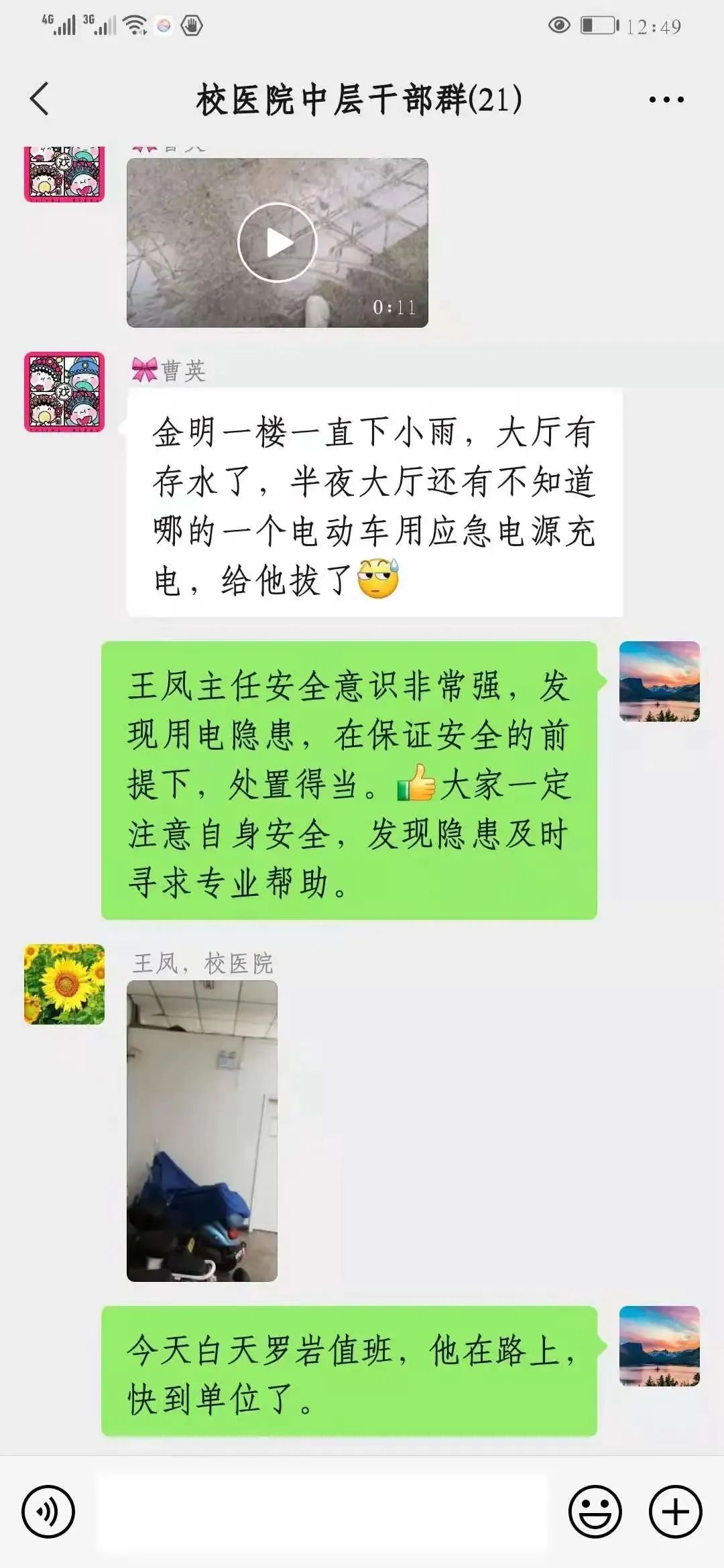Open the emoji picker
Screen dimensions: 724x1568
coord(595,1511)
